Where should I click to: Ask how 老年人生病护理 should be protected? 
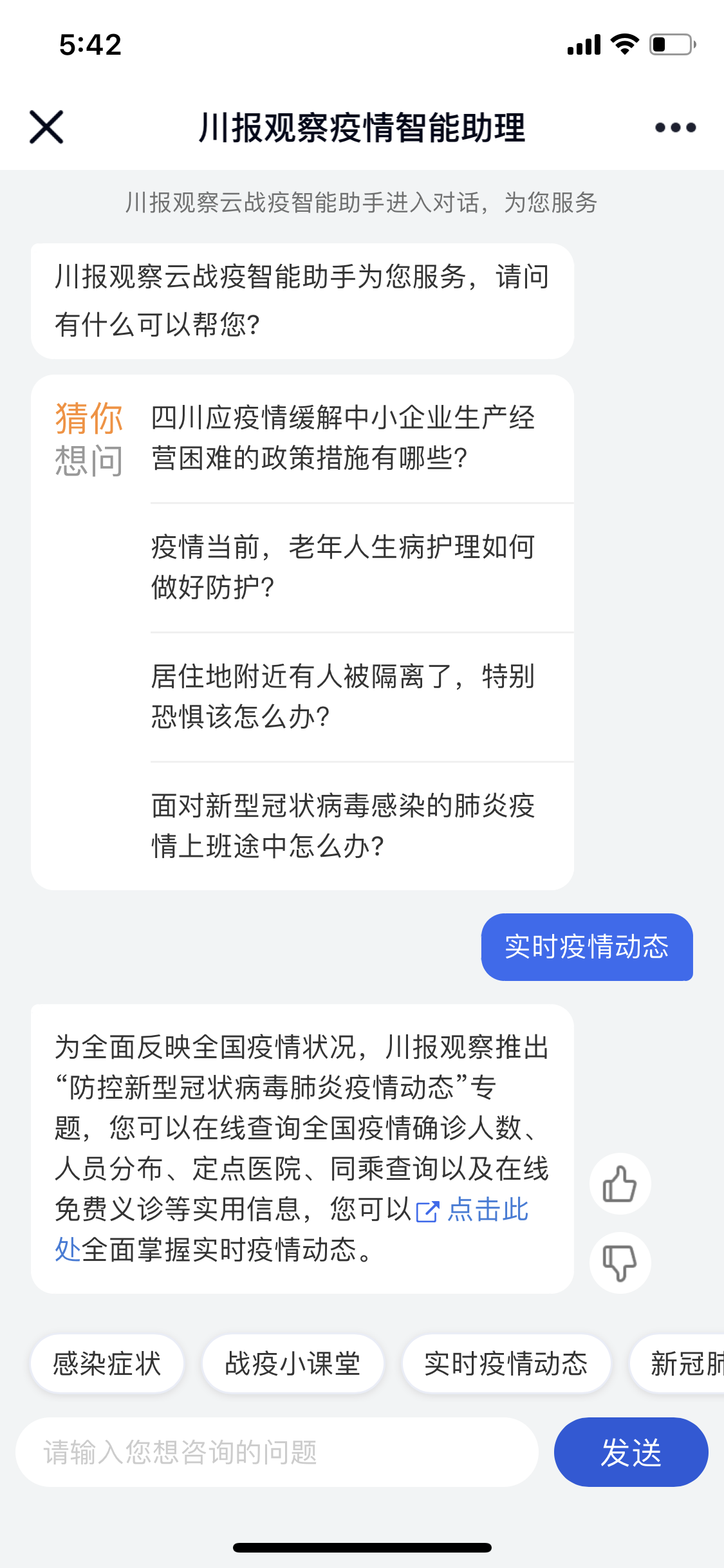click(x=342, y=567)
